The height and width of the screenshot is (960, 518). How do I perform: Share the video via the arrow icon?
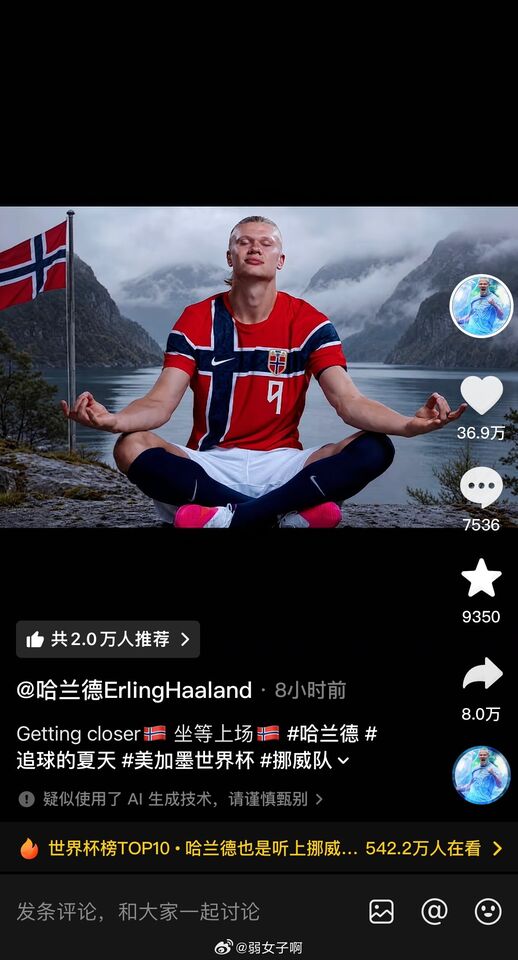pyautogui.click(x=482, y=673)
